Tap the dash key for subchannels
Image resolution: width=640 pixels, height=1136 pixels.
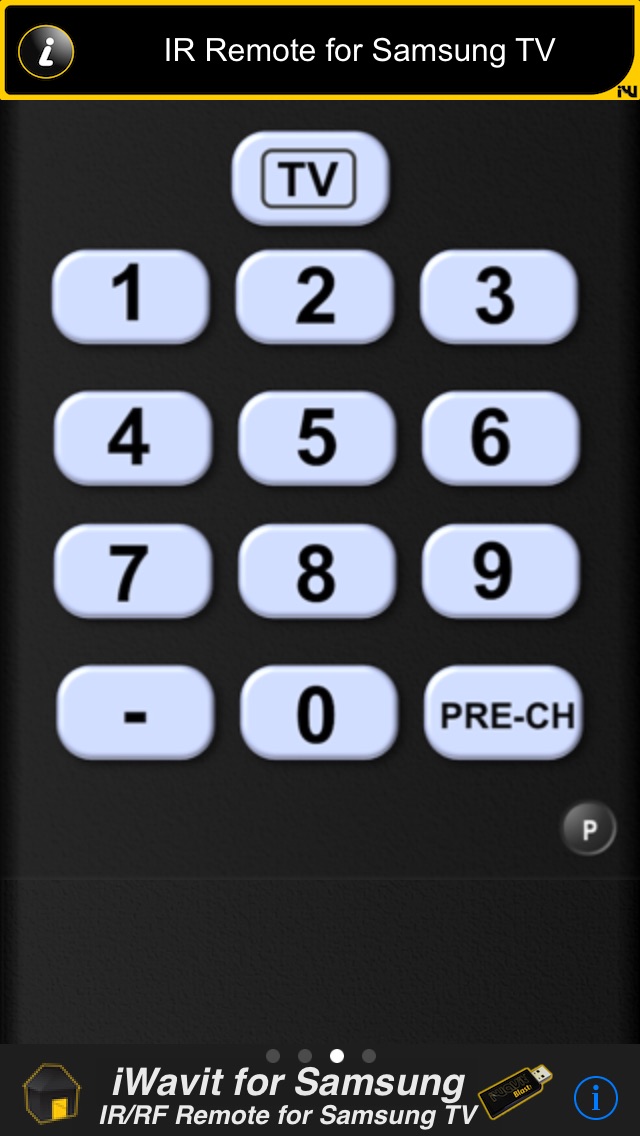[135, 712]
